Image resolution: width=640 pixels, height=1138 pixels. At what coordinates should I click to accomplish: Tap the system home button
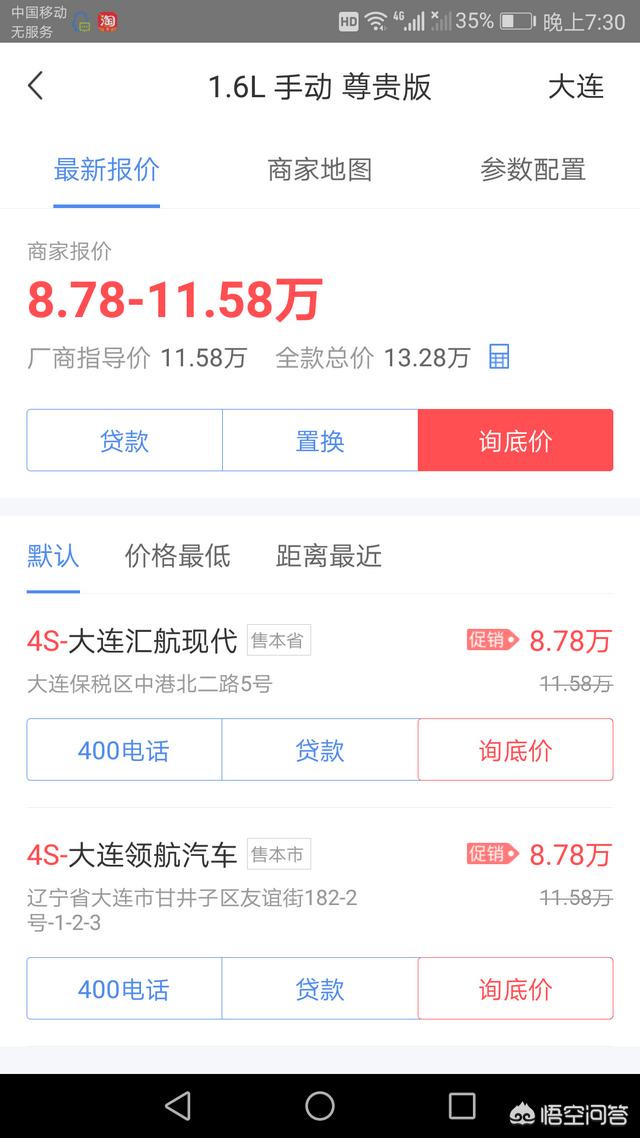click(x=320, y=1106)
